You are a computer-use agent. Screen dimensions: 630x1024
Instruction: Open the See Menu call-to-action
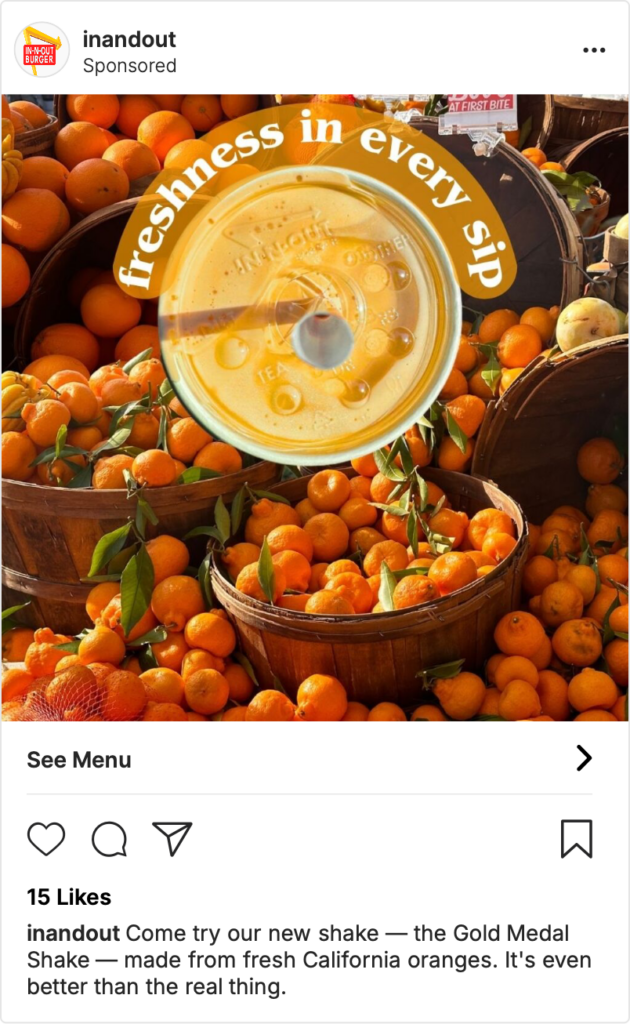click(x=309, y=759)
